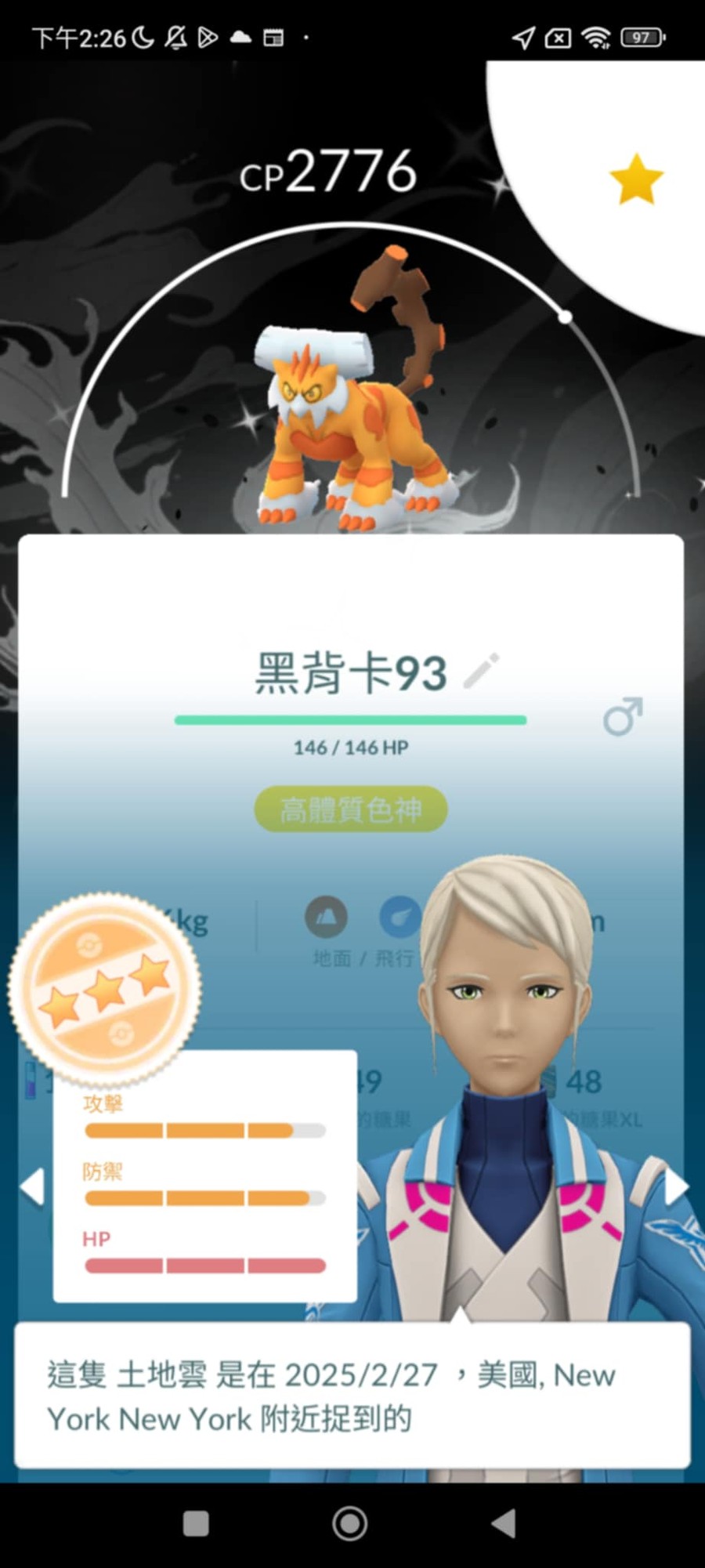The width and height of the screenshot is (705, 1568).
Task: Go to the previous Pokémon with left arrow
Action: [x=32, y=1186]
